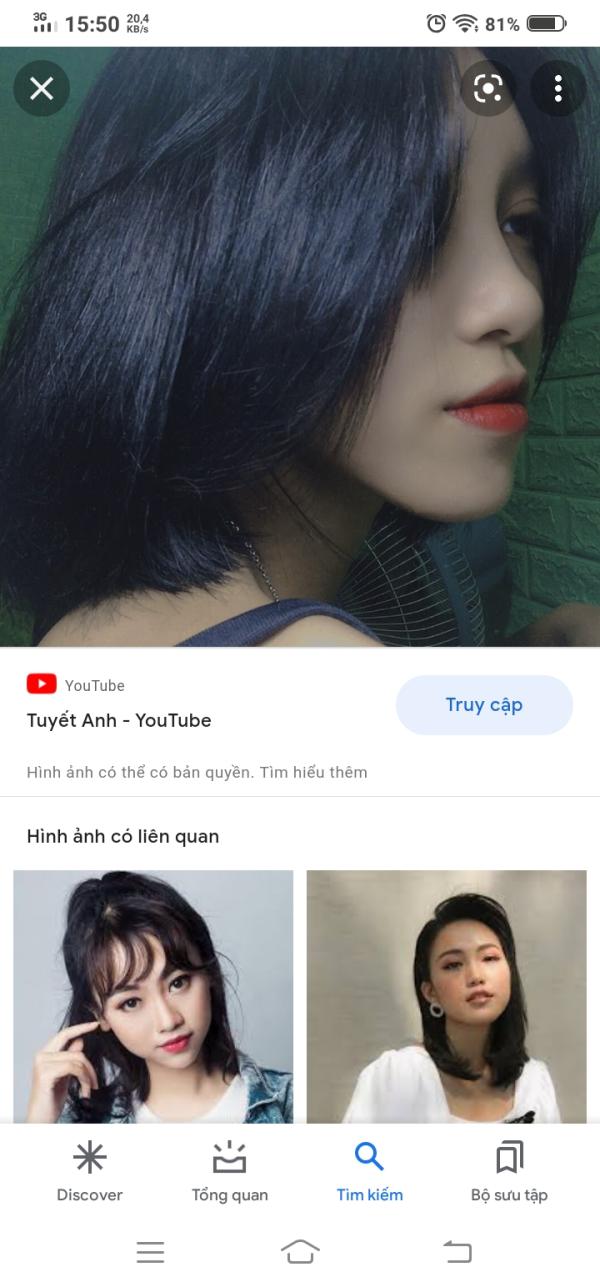Open the Tuyết Anh - YouTube source link
This screenshot has height=1287, width=600.
pyautogui.click(x=119, y=720)
